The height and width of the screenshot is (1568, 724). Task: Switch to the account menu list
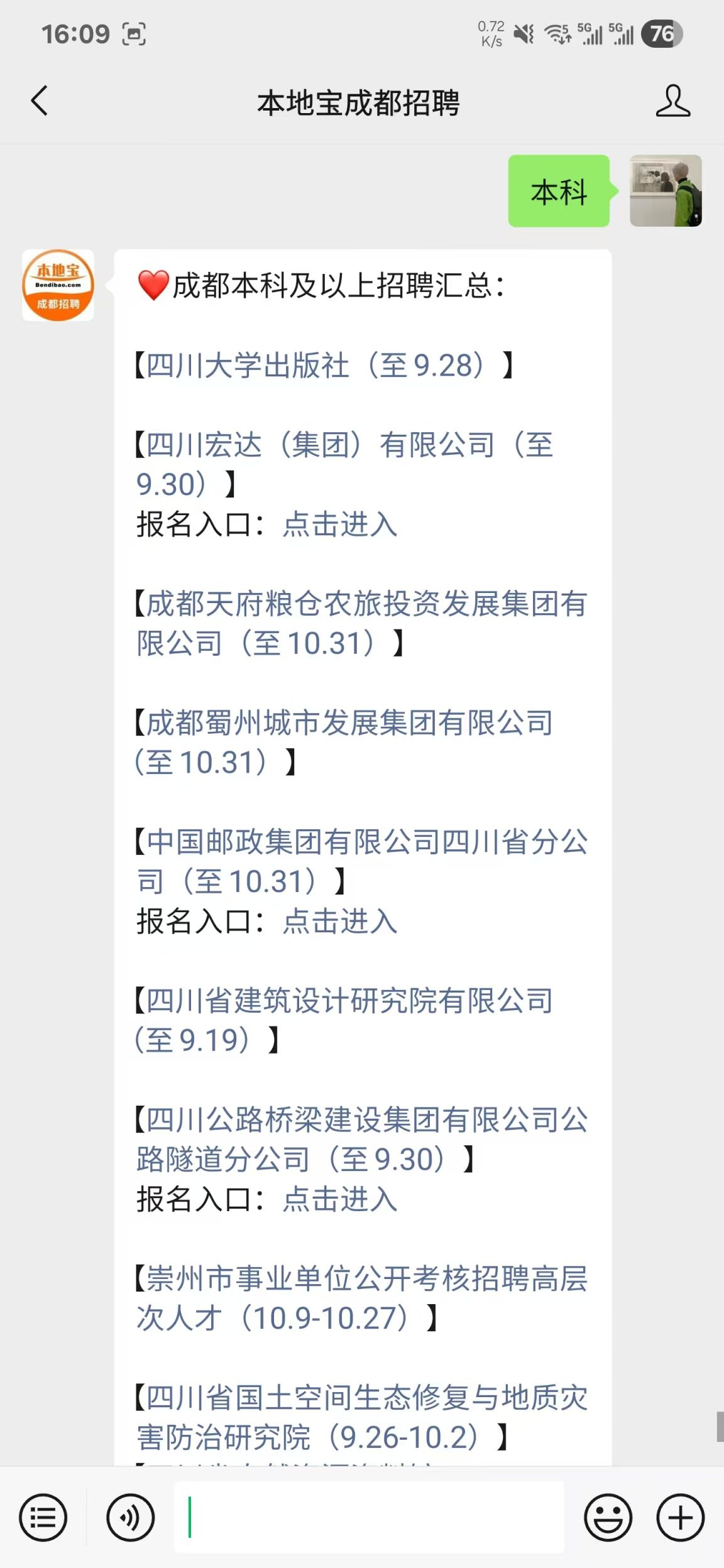click(43, 1518)
